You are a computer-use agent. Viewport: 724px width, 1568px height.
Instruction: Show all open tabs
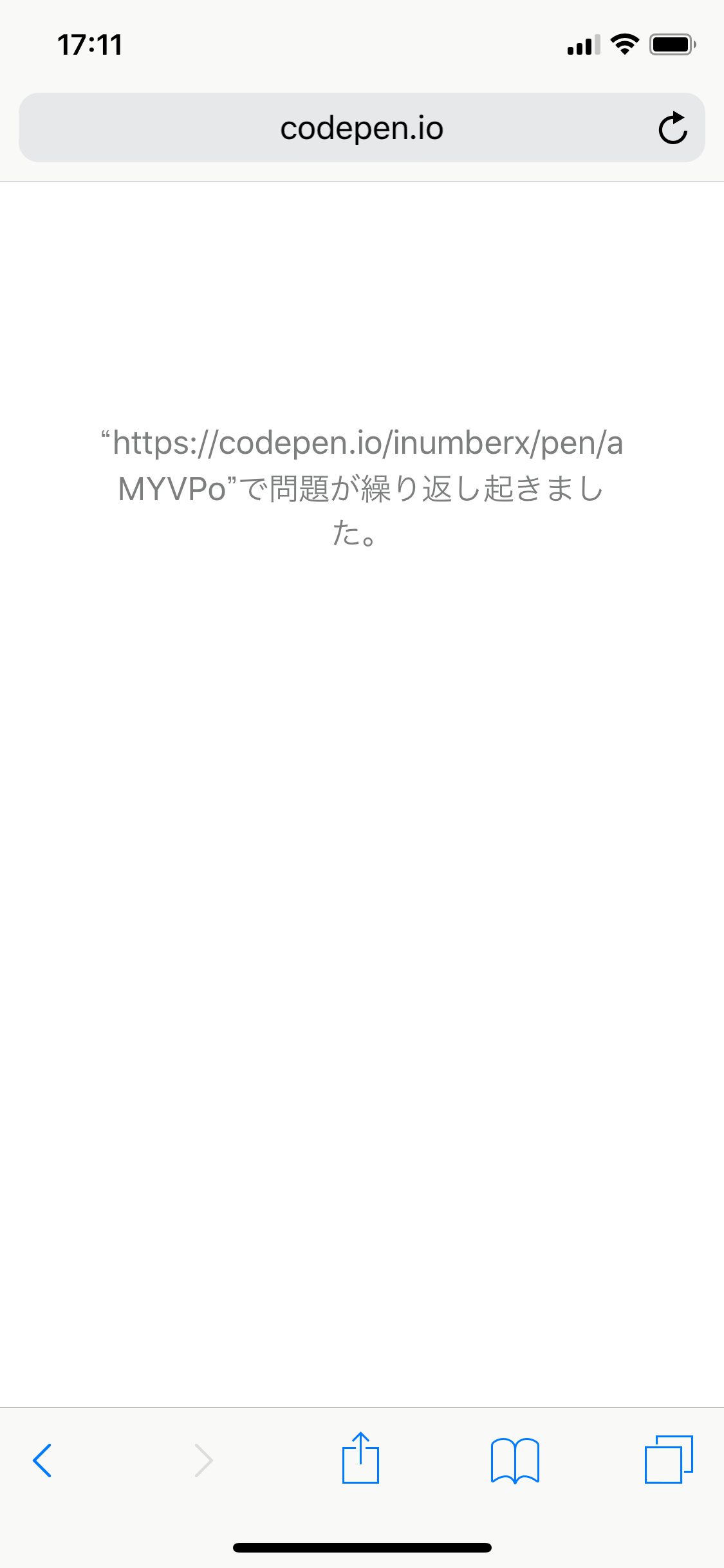669,1459
